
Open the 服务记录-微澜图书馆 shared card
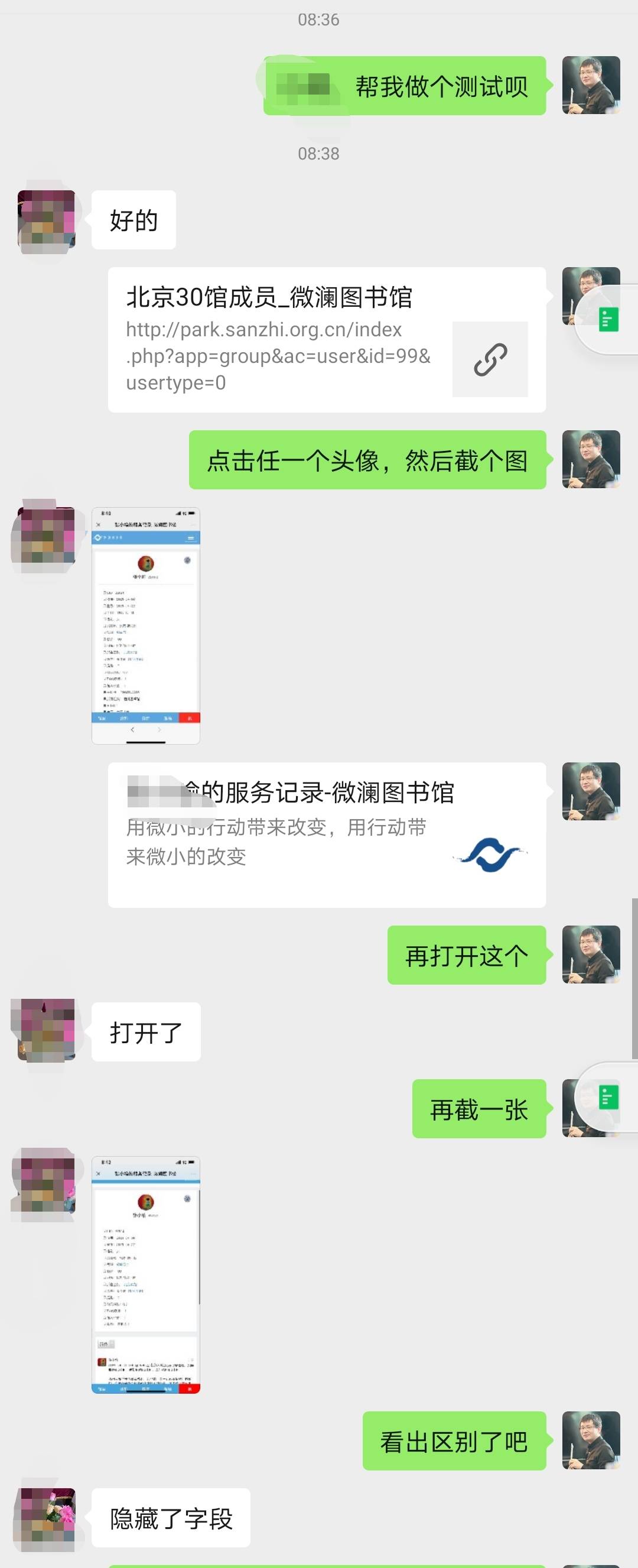(x=327, y=835)
